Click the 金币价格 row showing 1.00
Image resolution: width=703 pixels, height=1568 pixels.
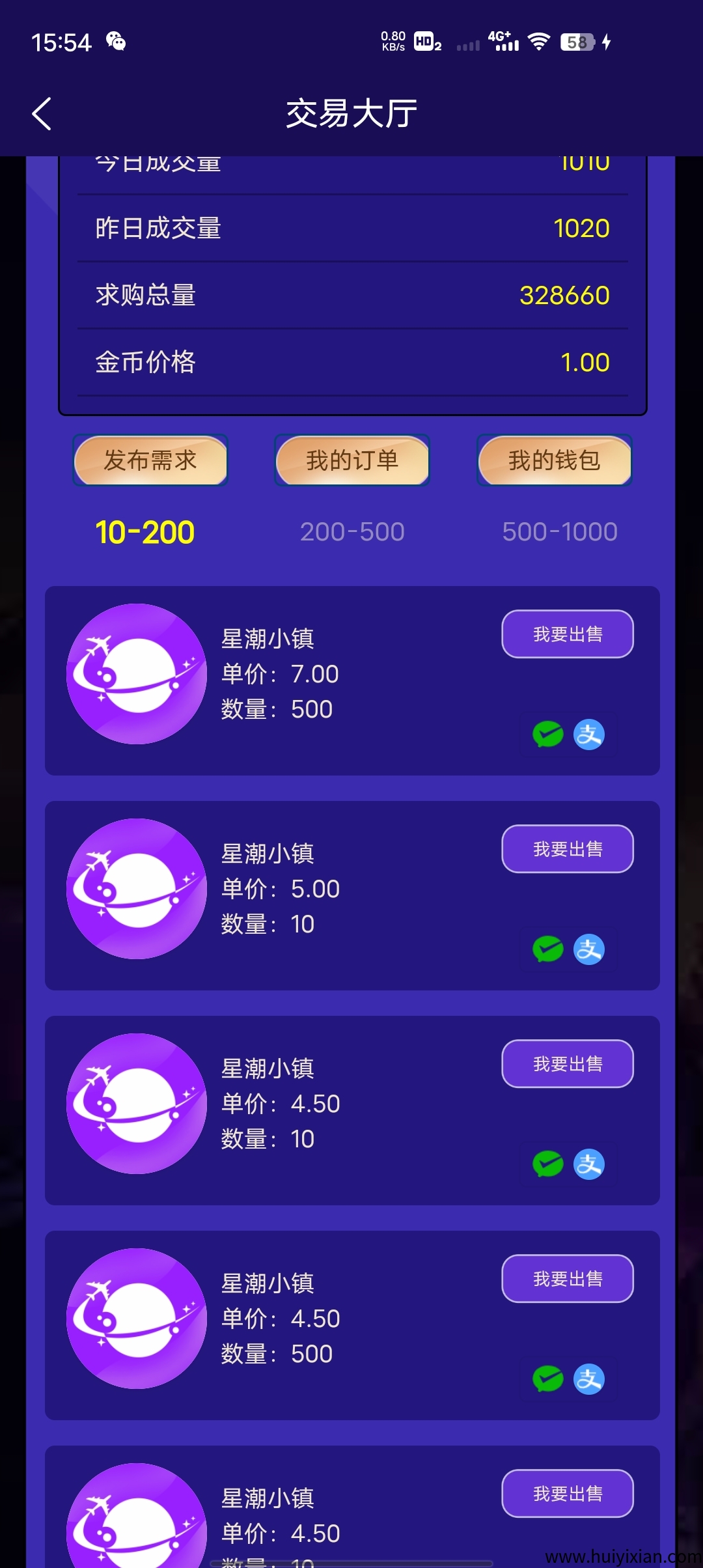pyautogui.click(x=351, y=361)
